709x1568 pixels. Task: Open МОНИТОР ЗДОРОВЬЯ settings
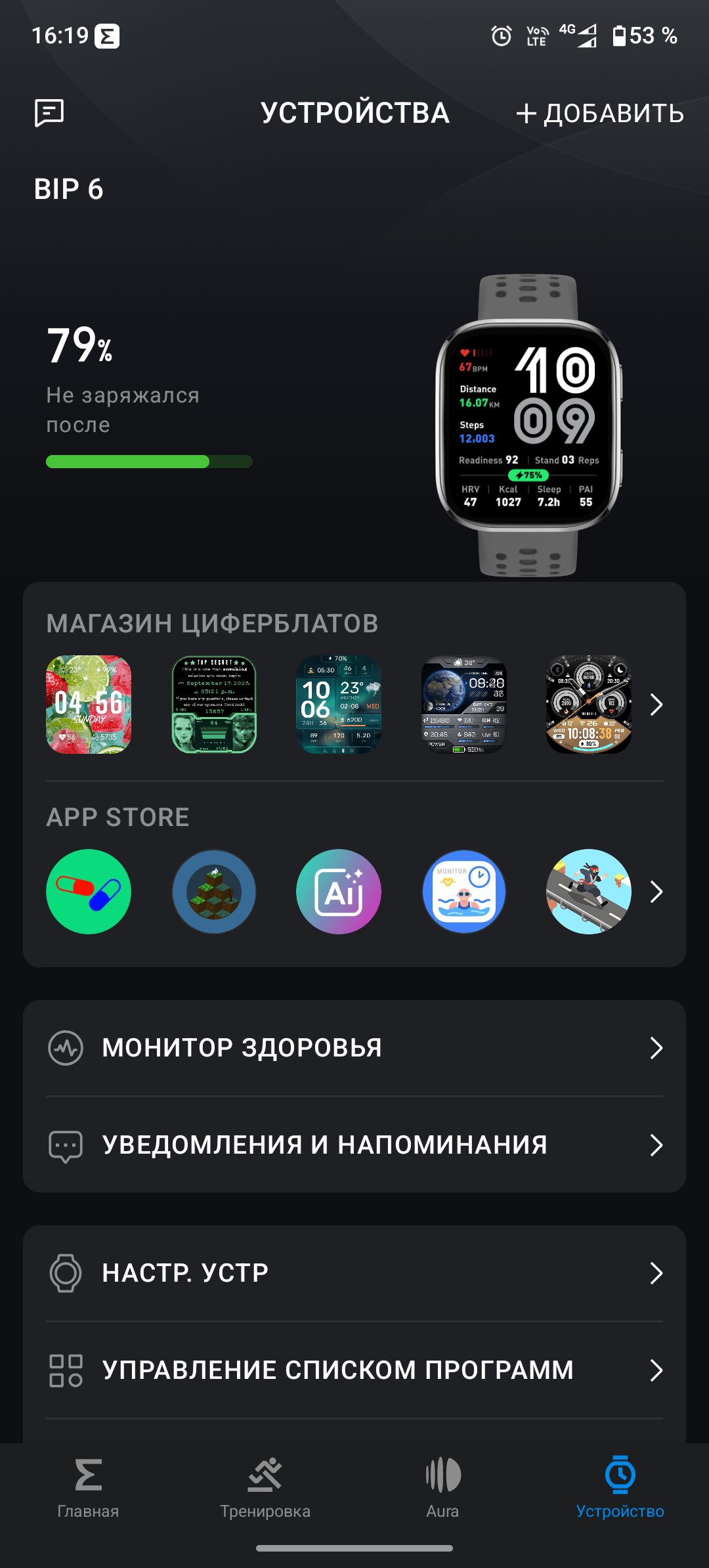[354, 1048]
